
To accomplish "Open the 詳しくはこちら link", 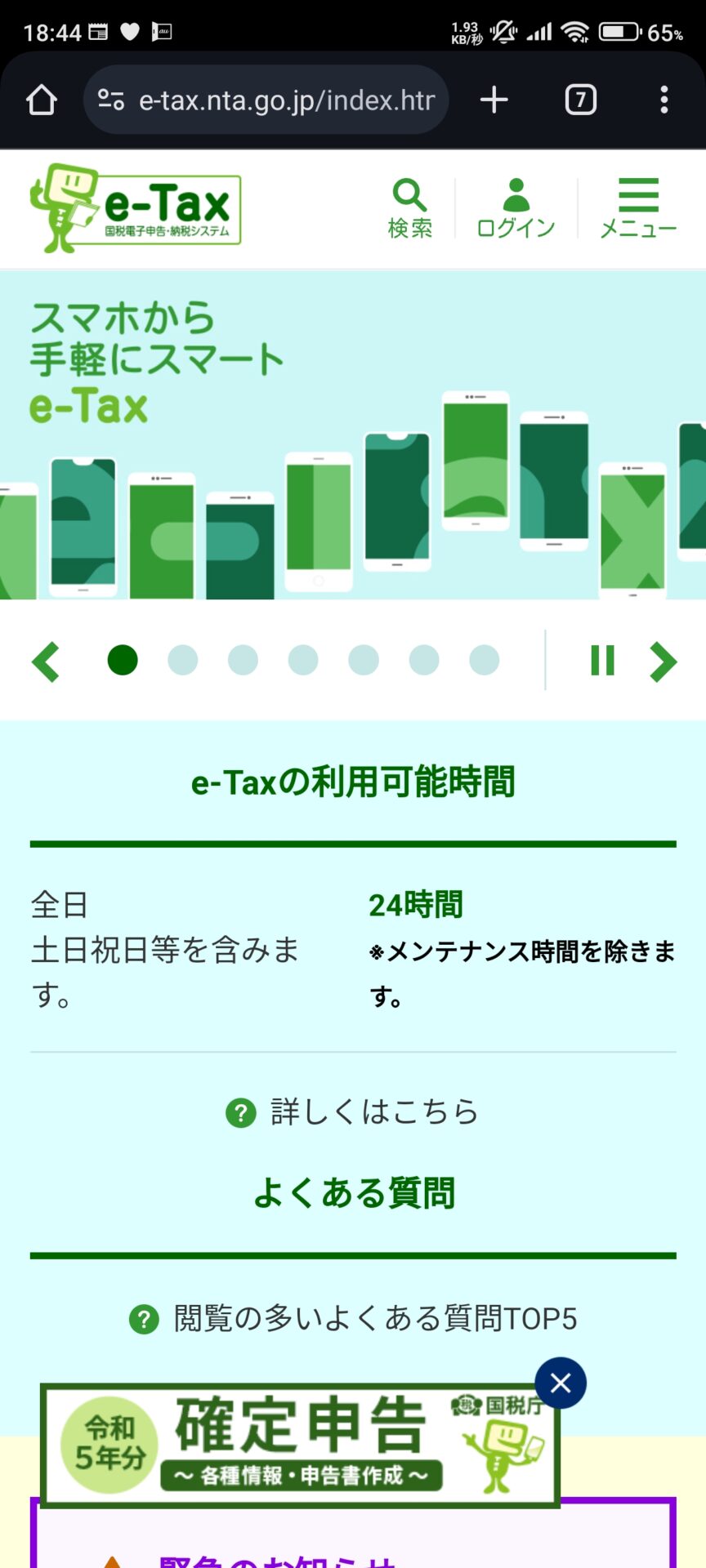I will tap(353, 1112).
